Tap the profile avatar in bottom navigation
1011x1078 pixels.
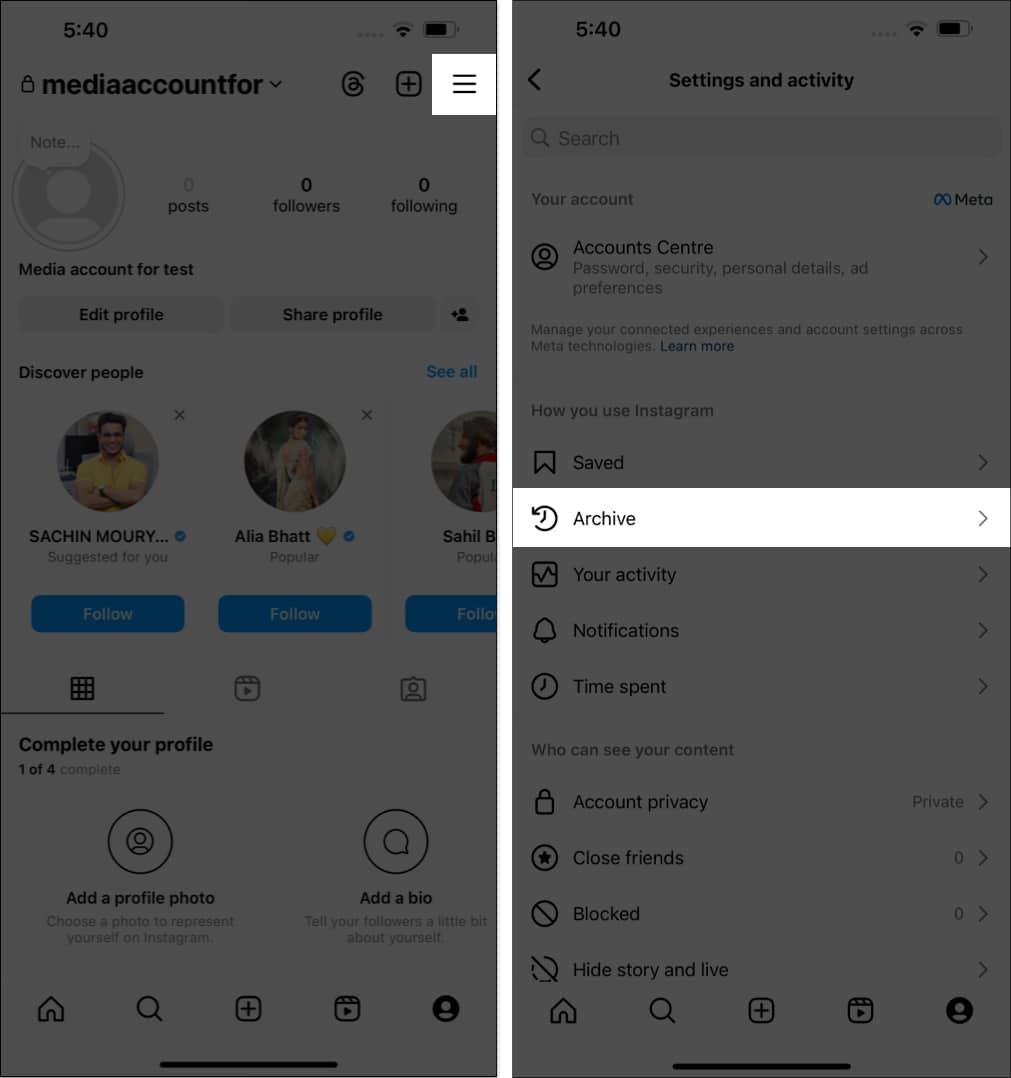[446, 1009]
